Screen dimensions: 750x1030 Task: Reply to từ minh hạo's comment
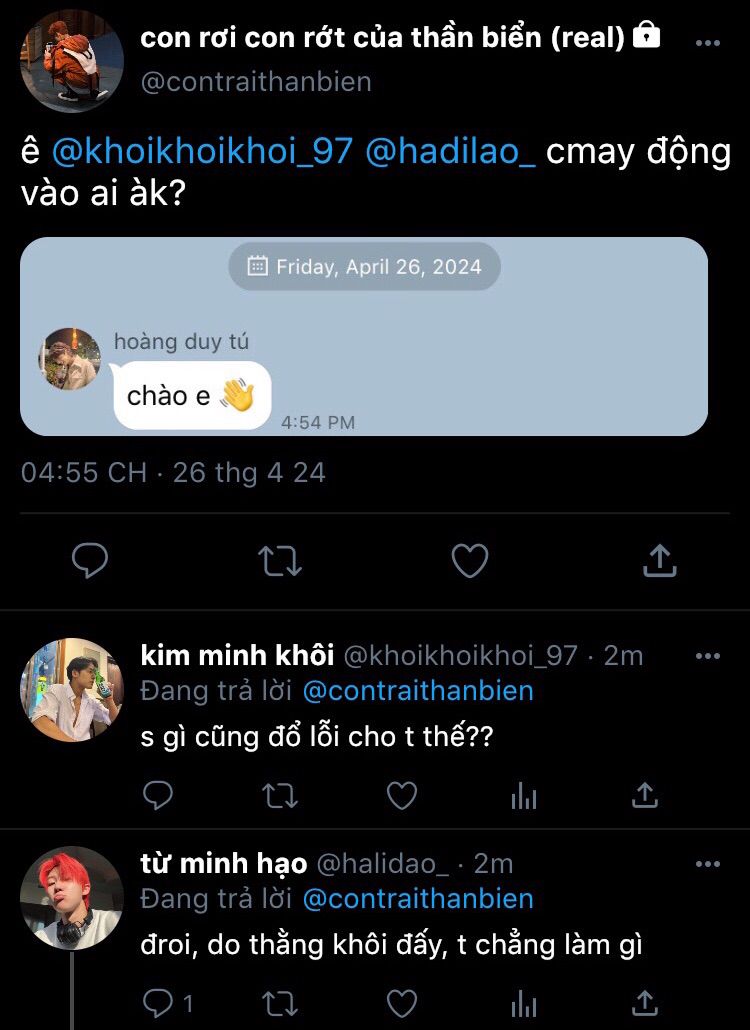point(158,1002)
